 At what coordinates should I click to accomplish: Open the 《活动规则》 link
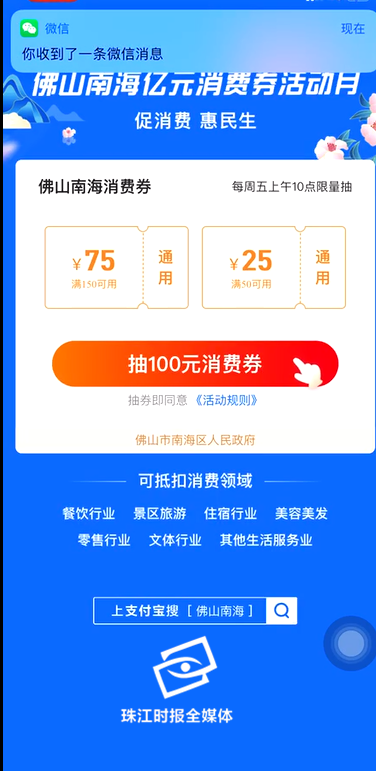coord(226,400)
